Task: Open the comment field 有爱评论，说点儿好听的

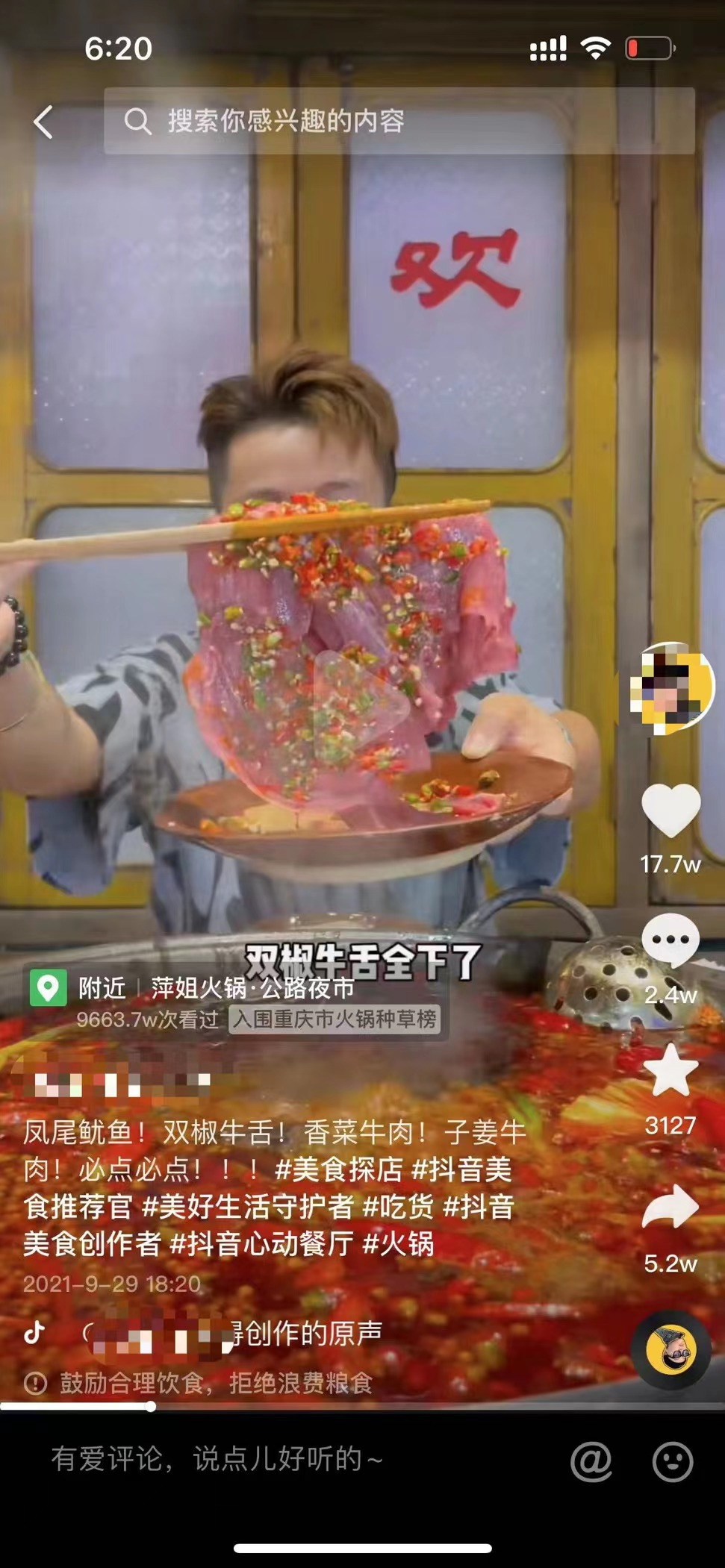Action: [x=217, y=1458]
